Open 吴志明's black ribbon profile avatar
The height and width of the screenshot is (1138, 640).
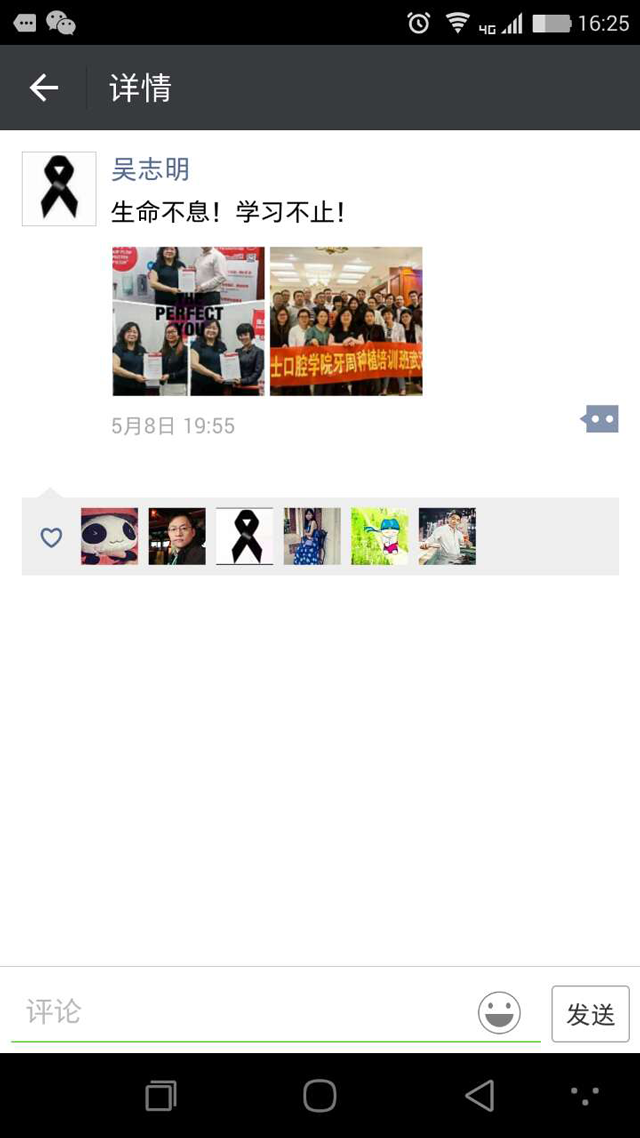pyautogui.click(x=59, y=189)
